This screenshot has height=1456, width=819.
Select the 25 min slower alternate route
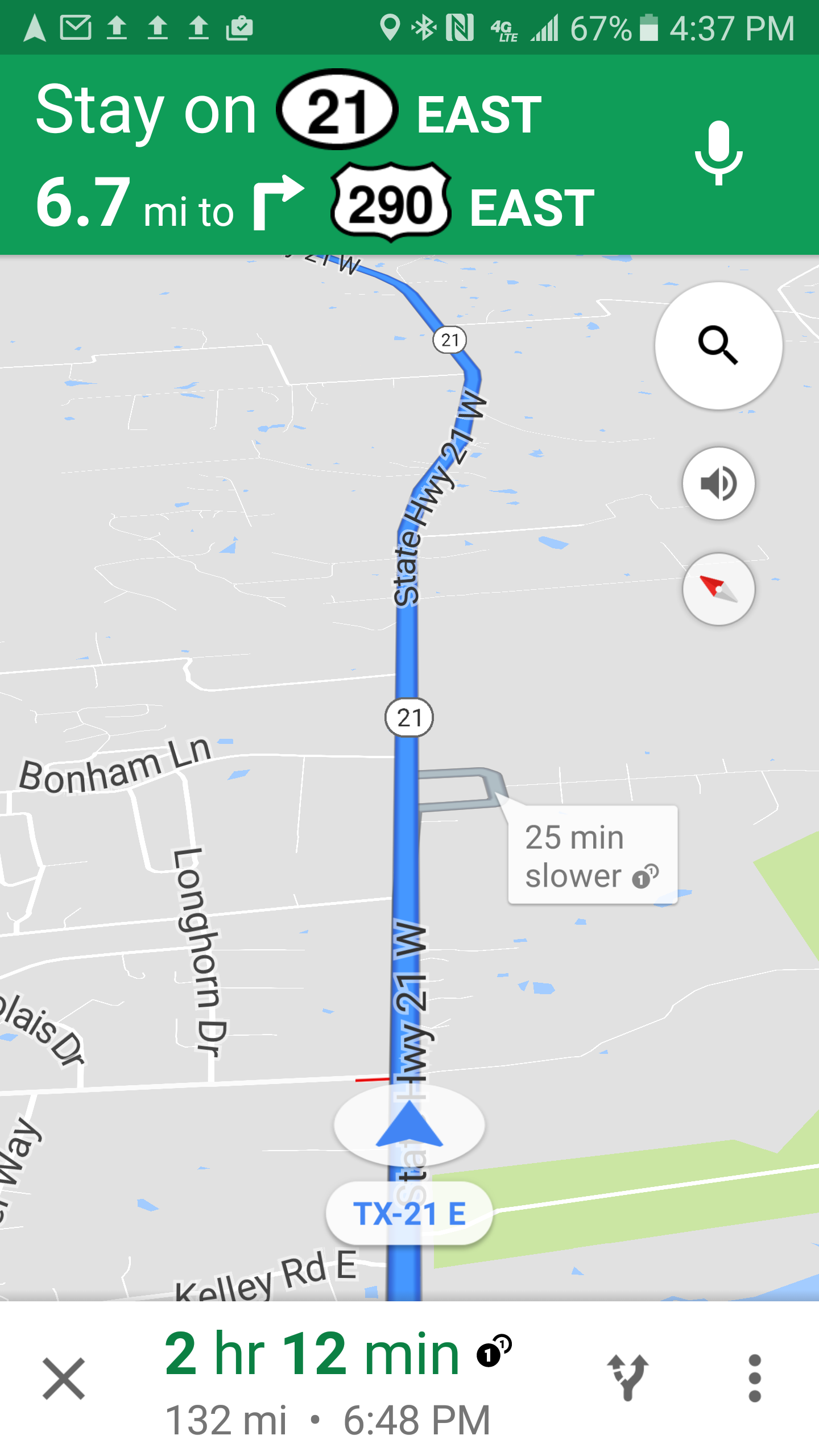tap(591, 855)
